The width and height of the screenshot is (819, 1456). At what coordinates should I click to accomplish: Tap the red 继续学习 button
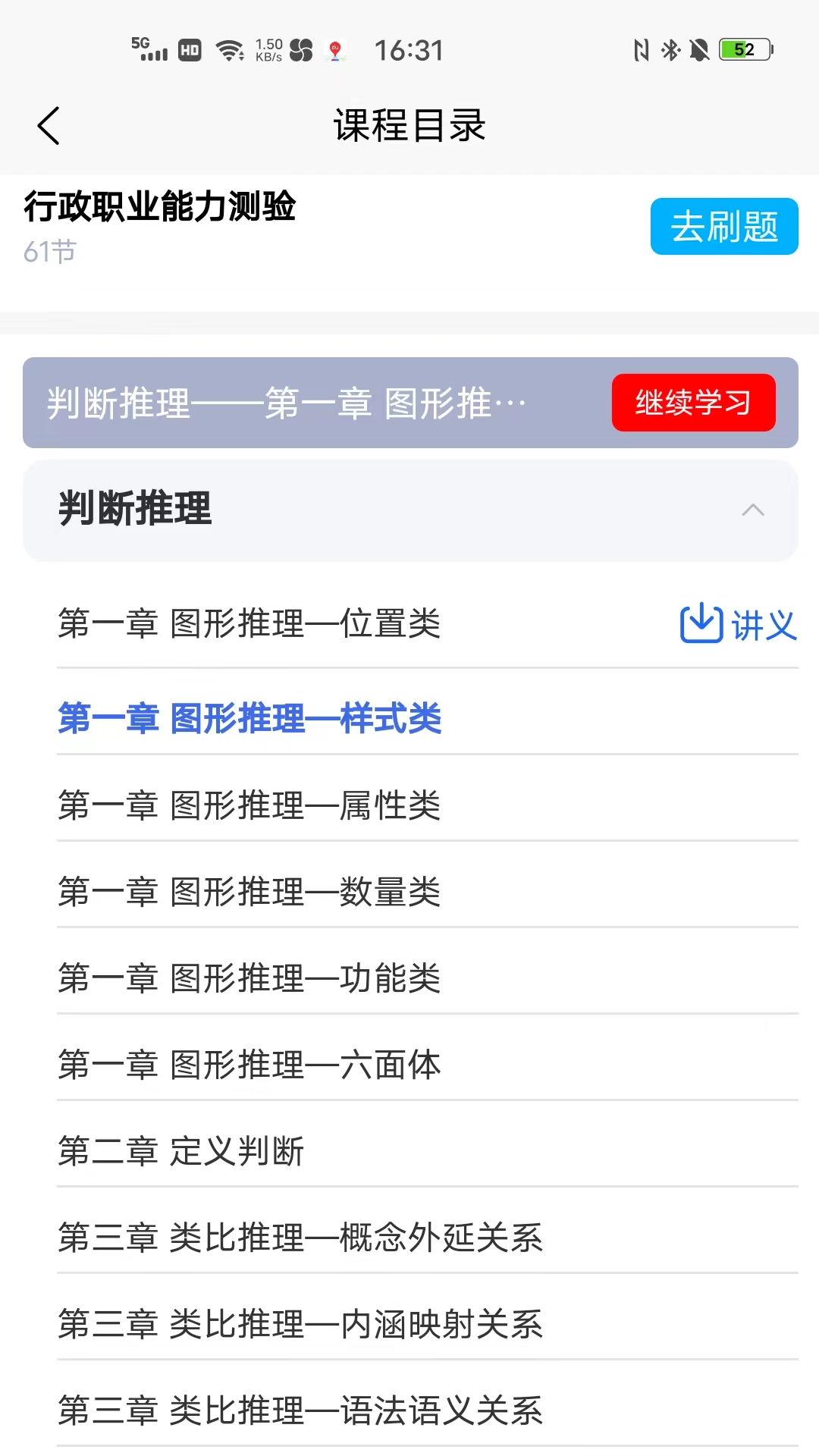tap(693, 403)
